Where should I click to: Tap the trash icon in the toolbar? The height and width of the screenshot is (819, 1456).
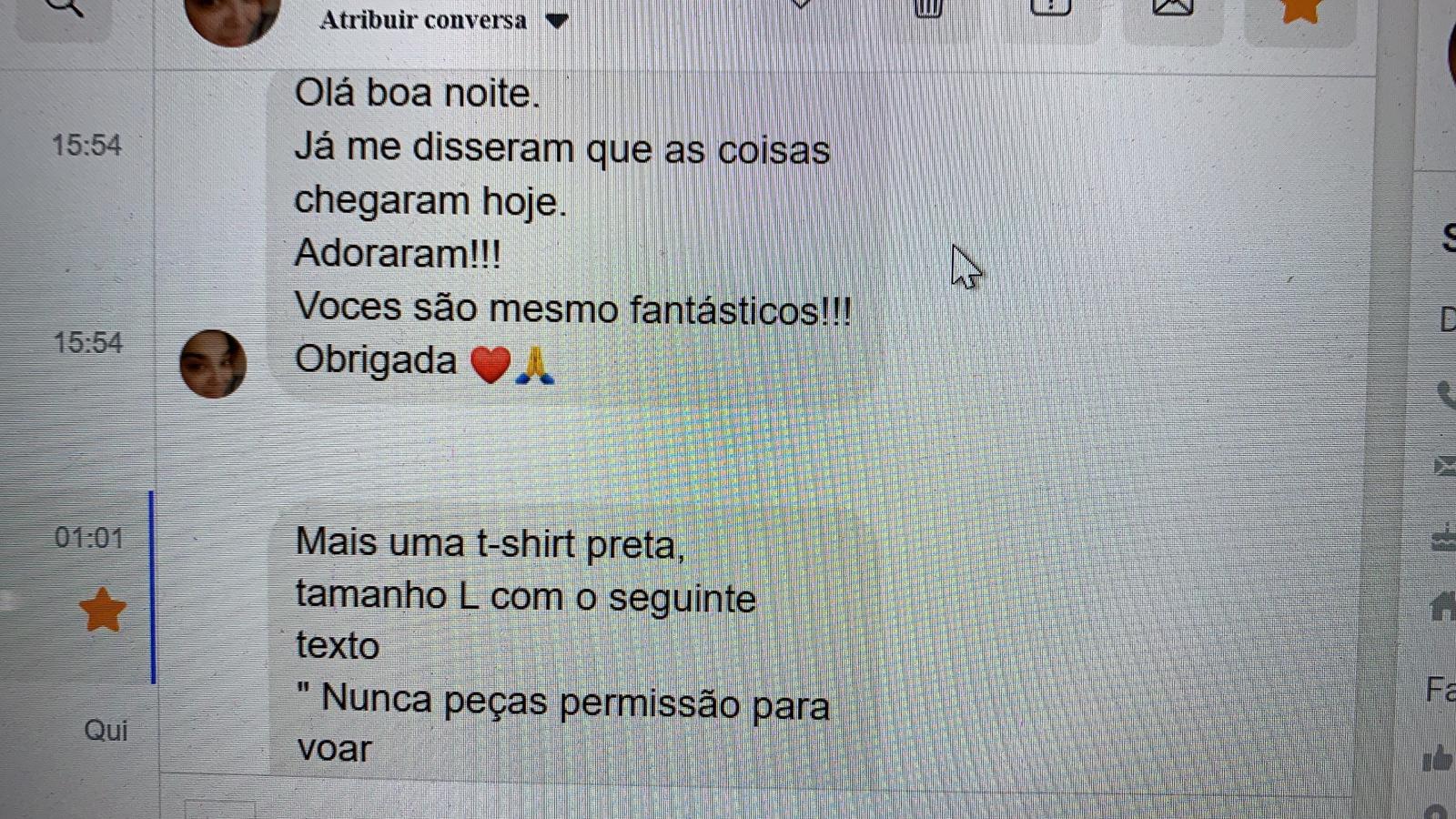pyautogui.click(x=927, y=7)
